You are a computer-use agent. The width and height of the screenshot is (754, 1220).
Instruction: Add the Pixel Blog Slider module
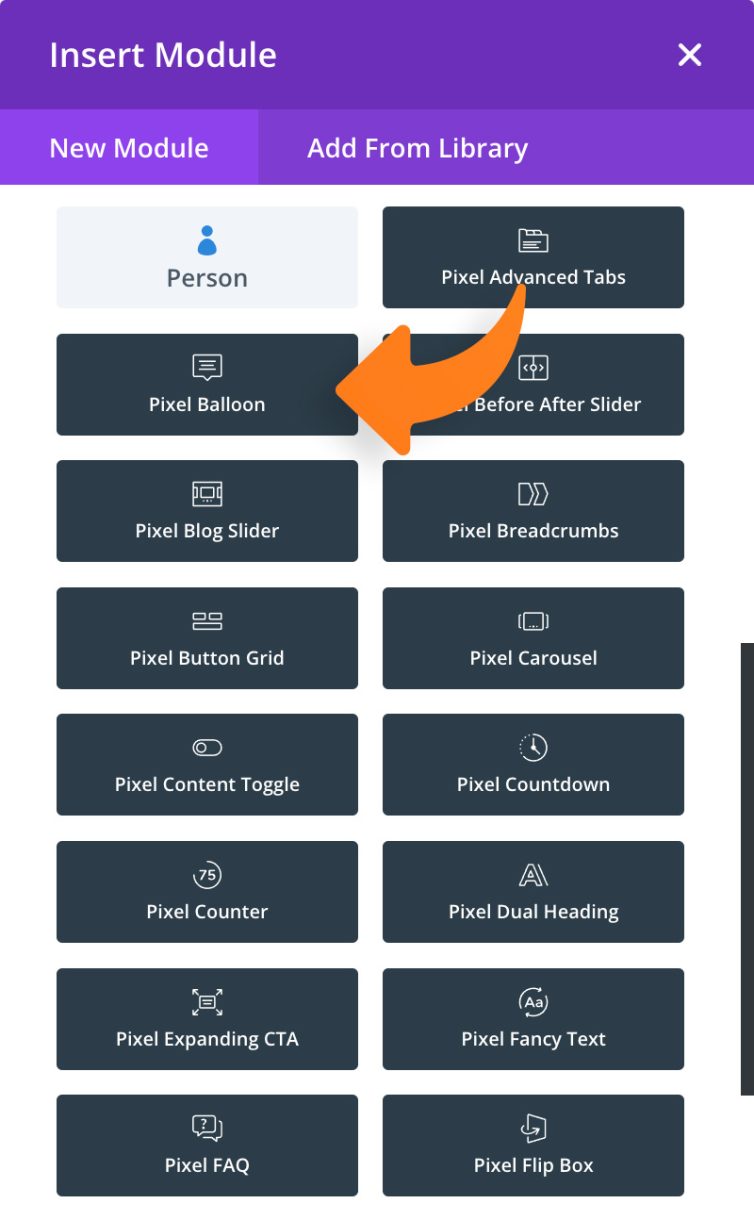pos(207,511)
